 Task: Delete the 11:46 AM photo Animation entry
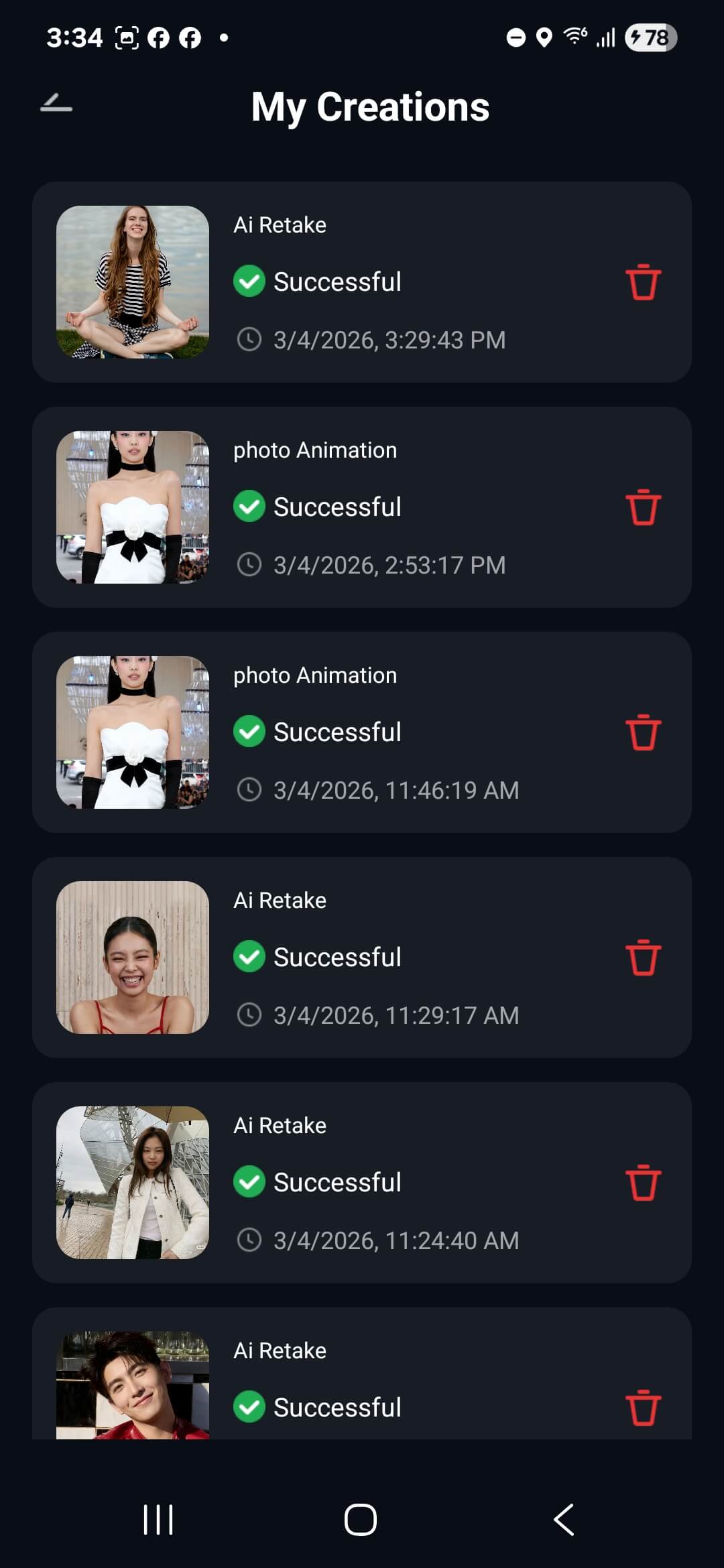click(642, 732)
